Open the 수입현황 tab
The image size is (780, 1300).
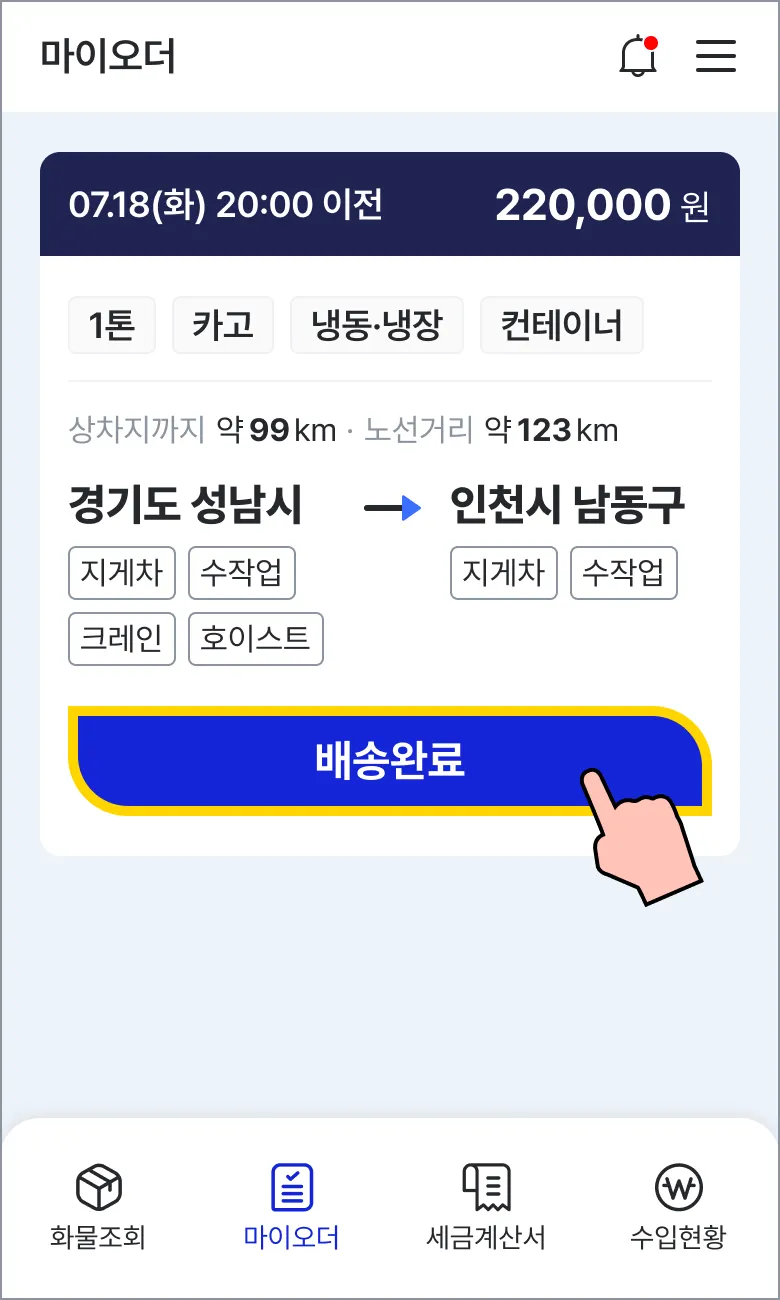pos(678,1208)
